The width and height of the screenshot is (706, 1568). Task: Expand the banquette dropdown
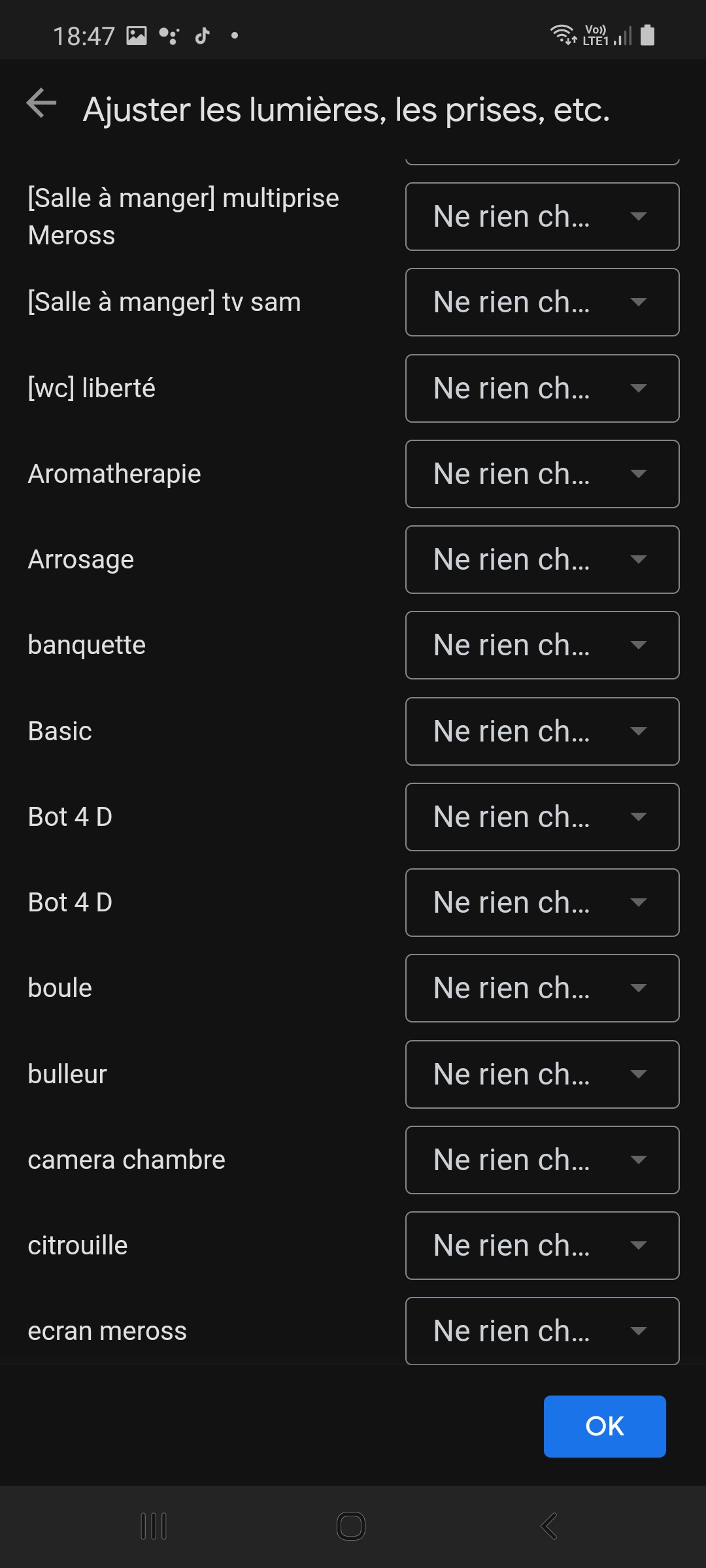click(x=542, y=645)
